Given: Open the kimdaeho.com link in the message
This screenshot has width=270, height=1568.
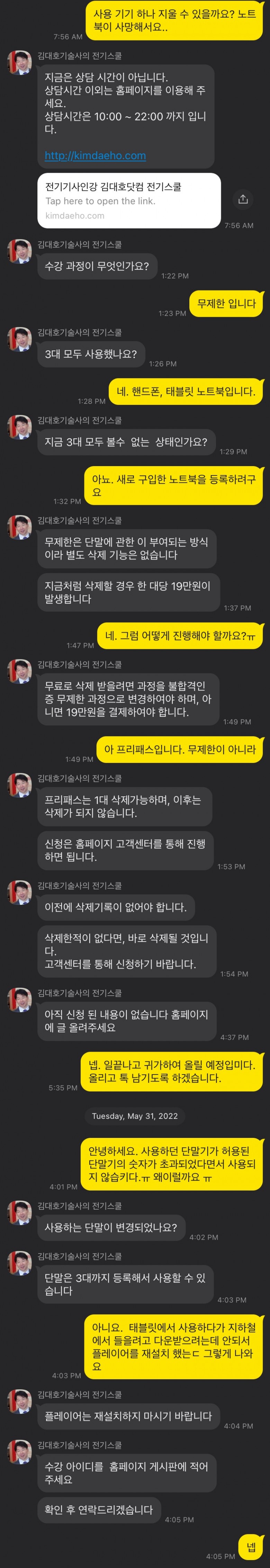Looking at the screenshot, I should click(x=95, y=155).
